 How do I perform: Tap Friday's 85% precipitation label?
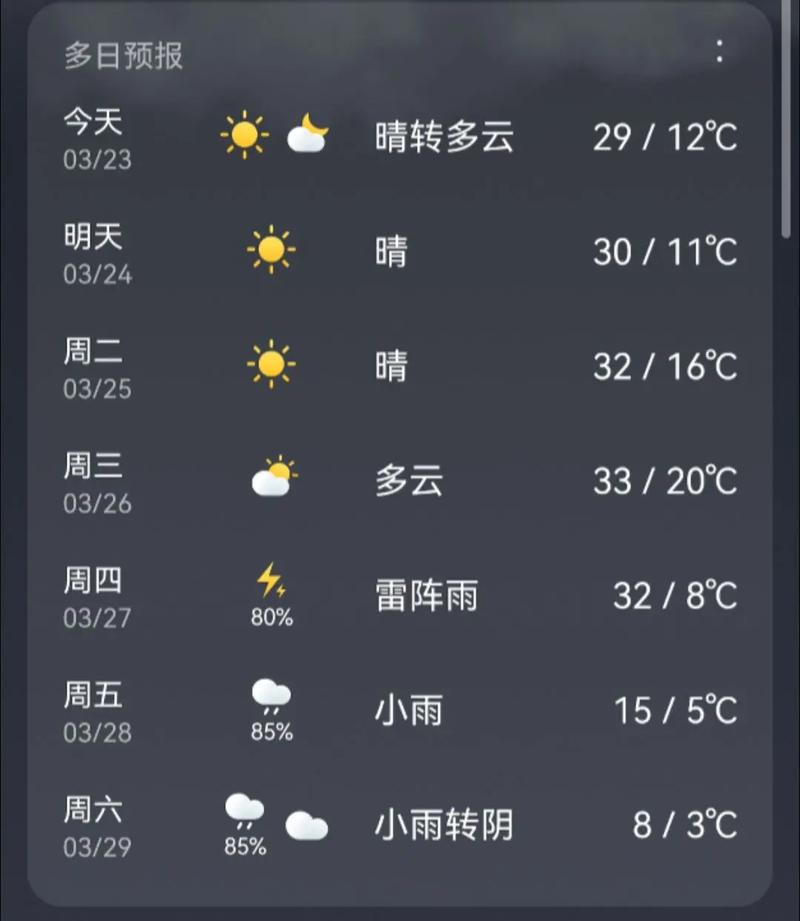click(x=271, y=732)
